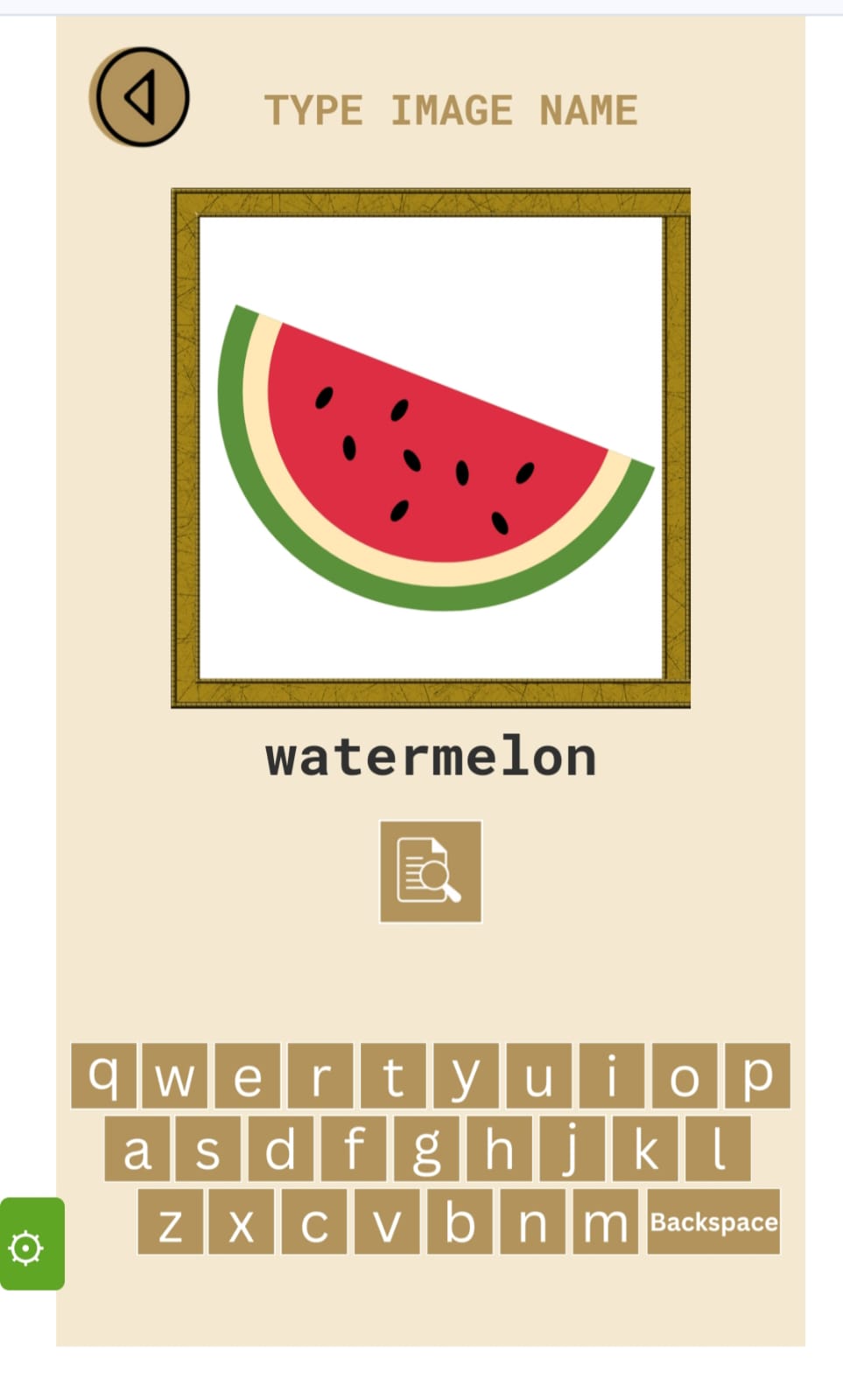The width and height of the screenshot is (843, 1400).
Task: Open the green settings gear button
Action: click(32, 1244)
